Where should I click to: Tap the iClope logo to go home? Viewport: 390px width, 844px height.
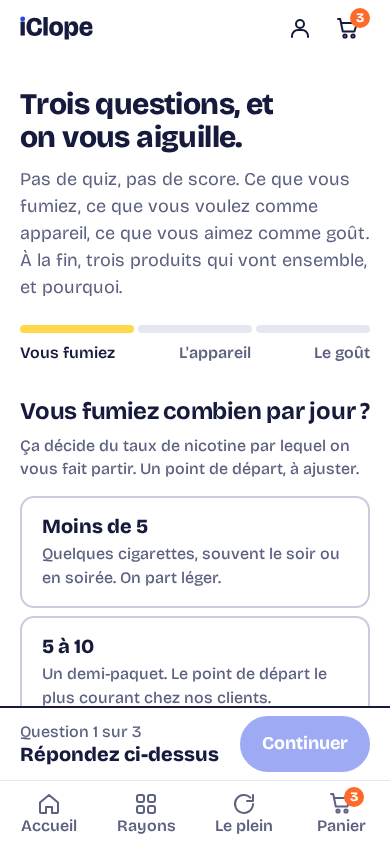pos(56,28)
